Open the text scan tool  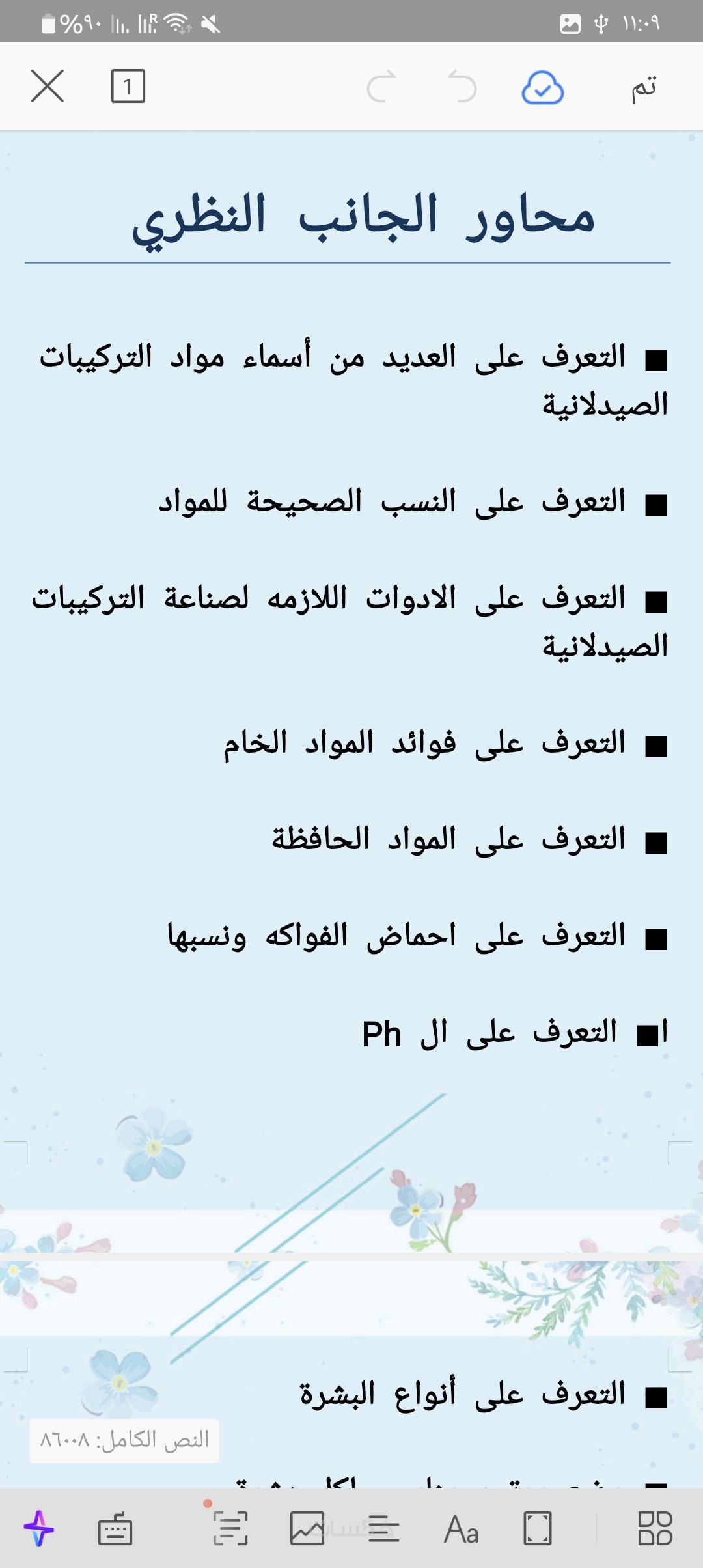coord(230,1528)
